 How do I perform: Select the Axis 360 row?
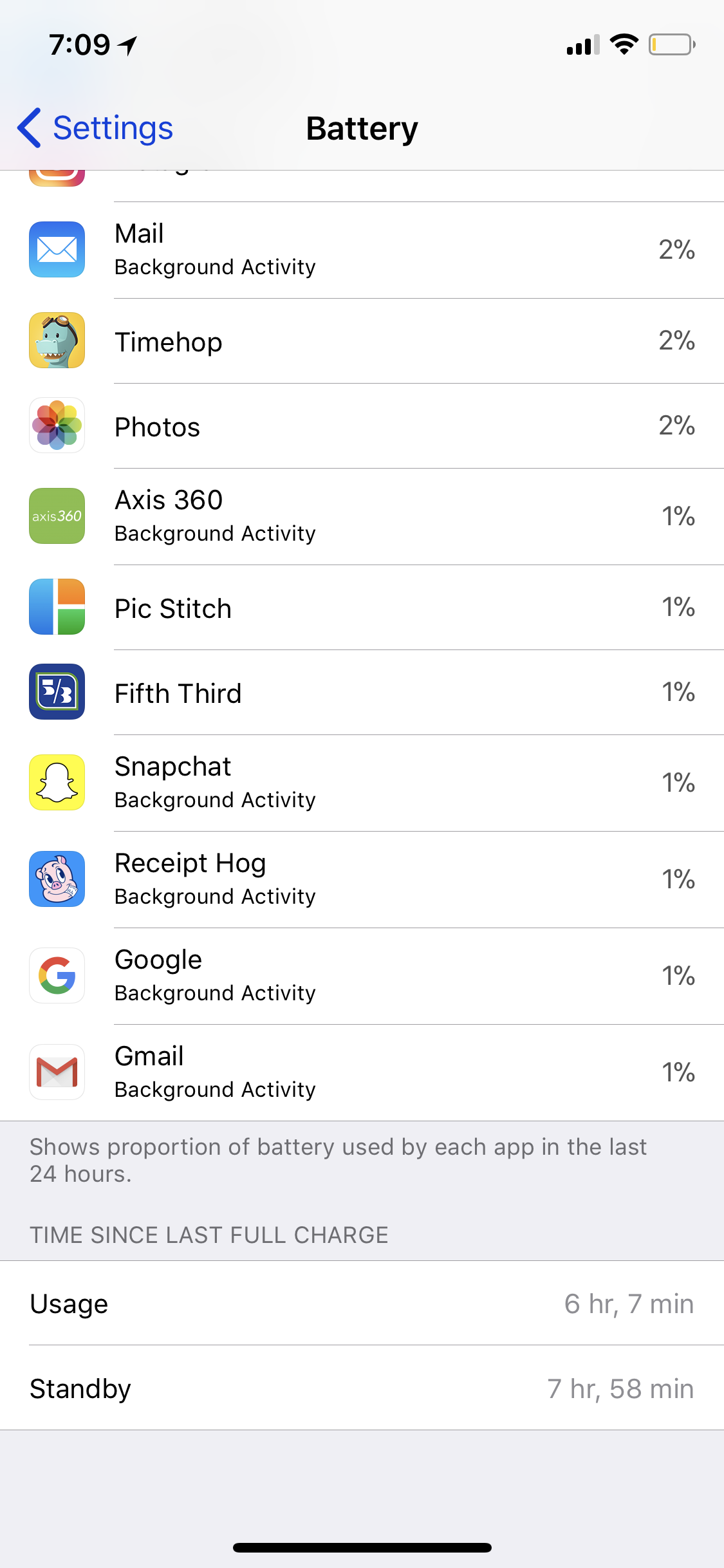pyautogui.click(x=362, y=517)
